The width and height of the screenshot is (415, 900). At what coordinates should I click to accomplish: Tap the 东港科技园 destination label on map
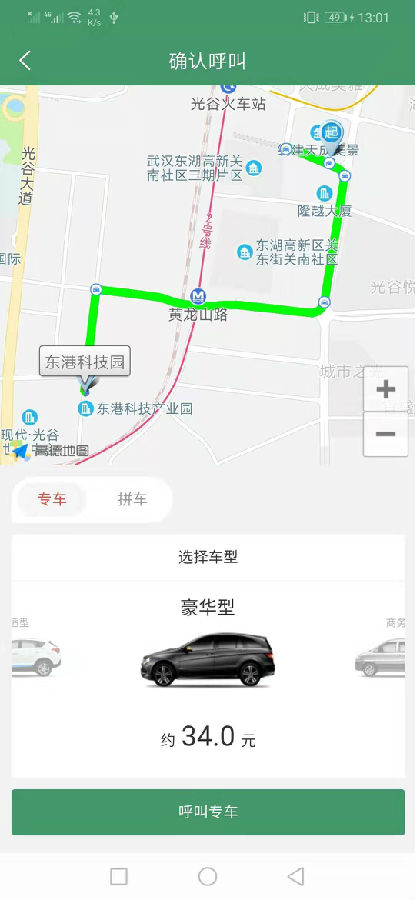85,362
